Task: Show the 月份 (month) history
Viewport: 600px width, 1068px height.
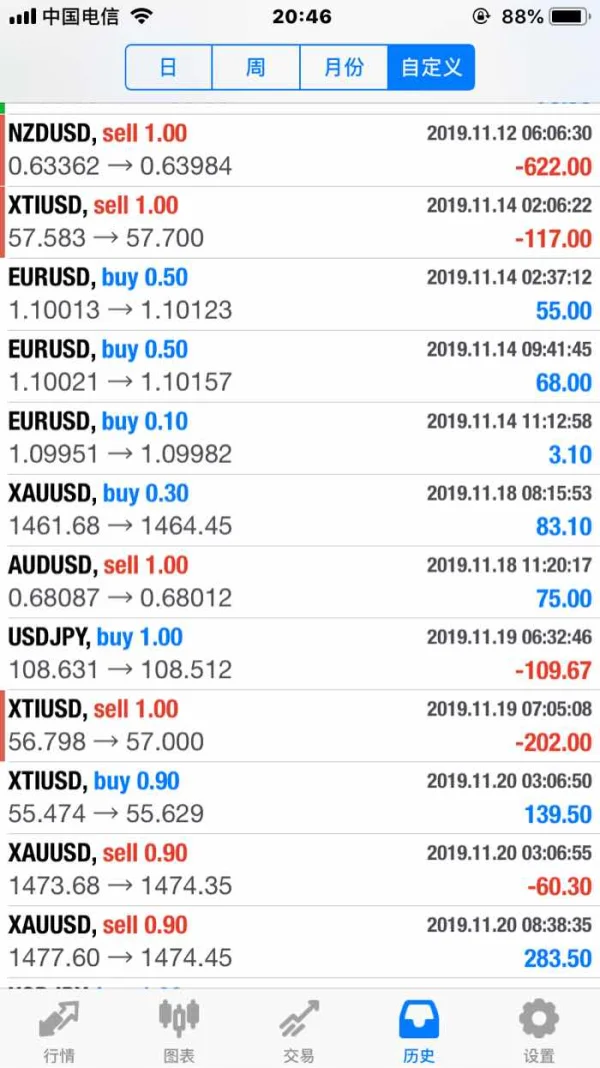Action: pyautogui.click(x=343, y=68)
